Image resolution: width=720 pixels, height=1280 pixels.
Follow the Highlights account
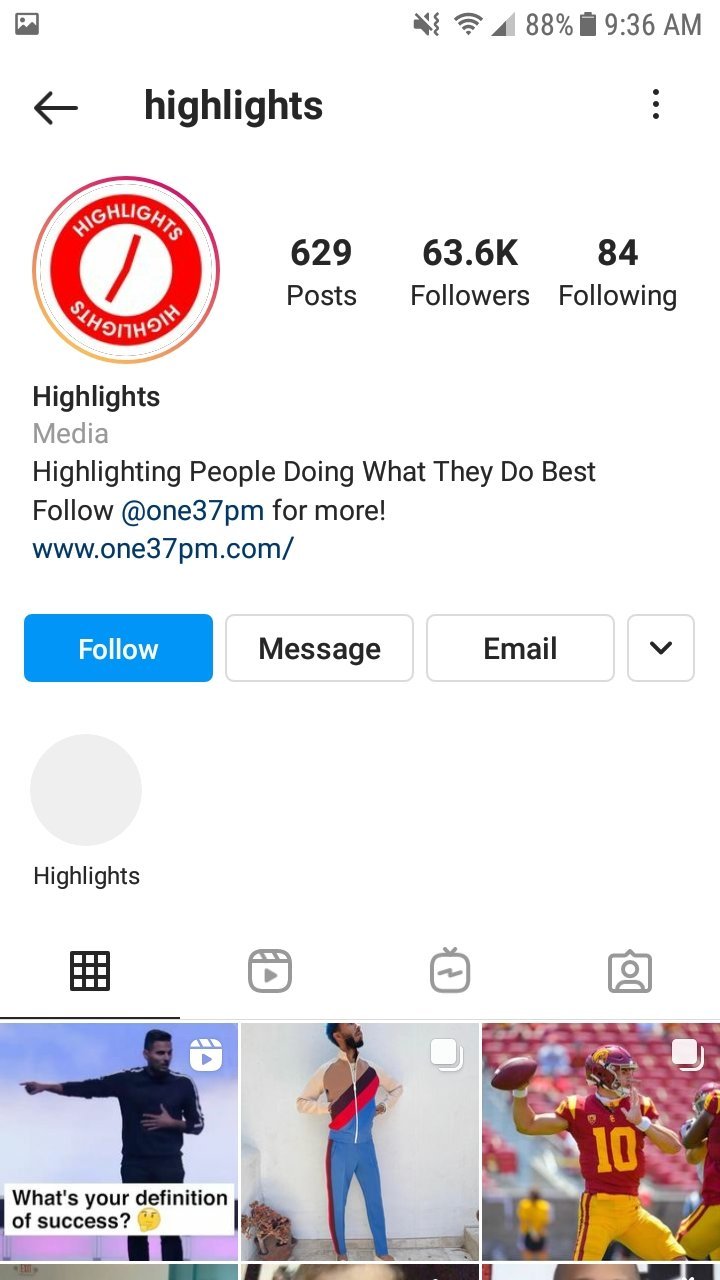118,648
